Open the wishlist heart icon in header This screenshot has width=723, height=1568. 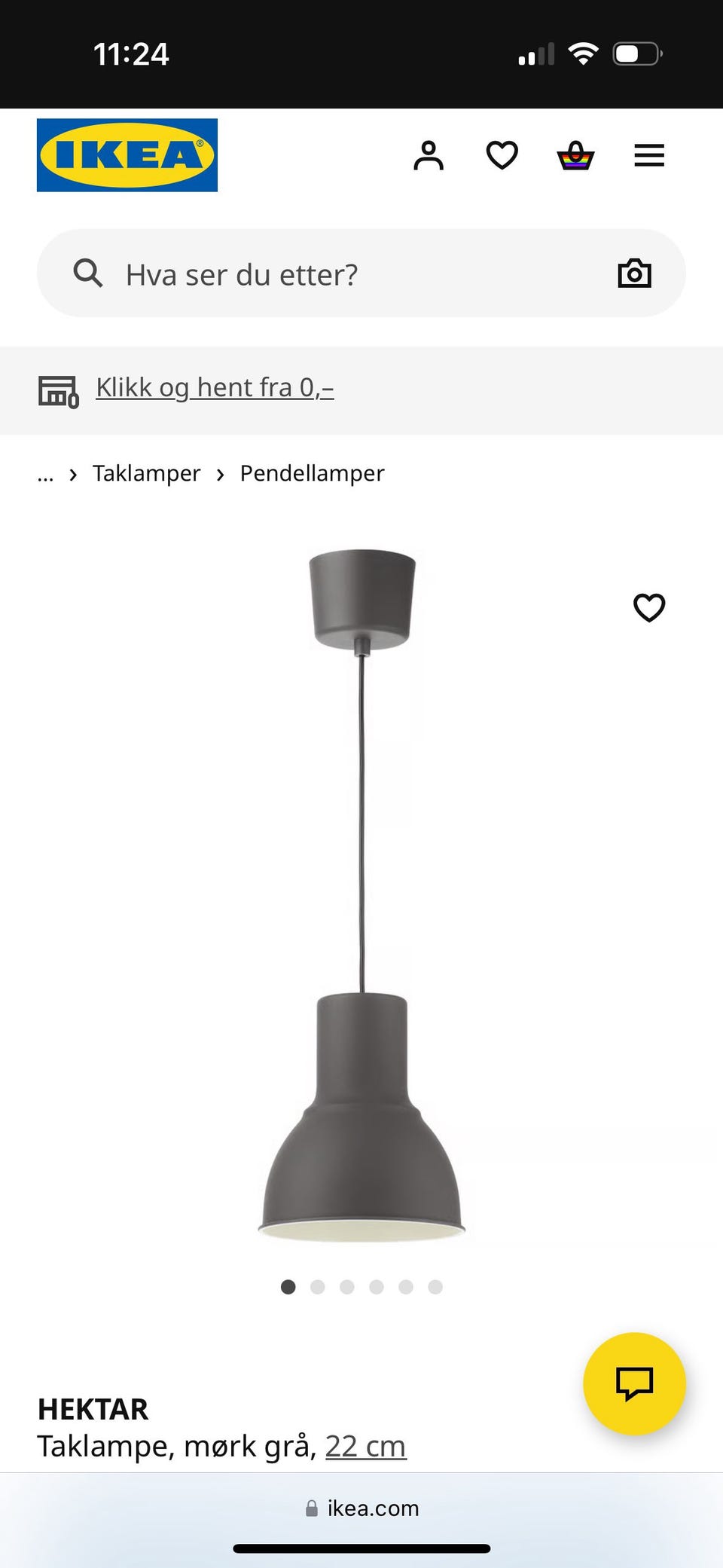pos(501,155)
